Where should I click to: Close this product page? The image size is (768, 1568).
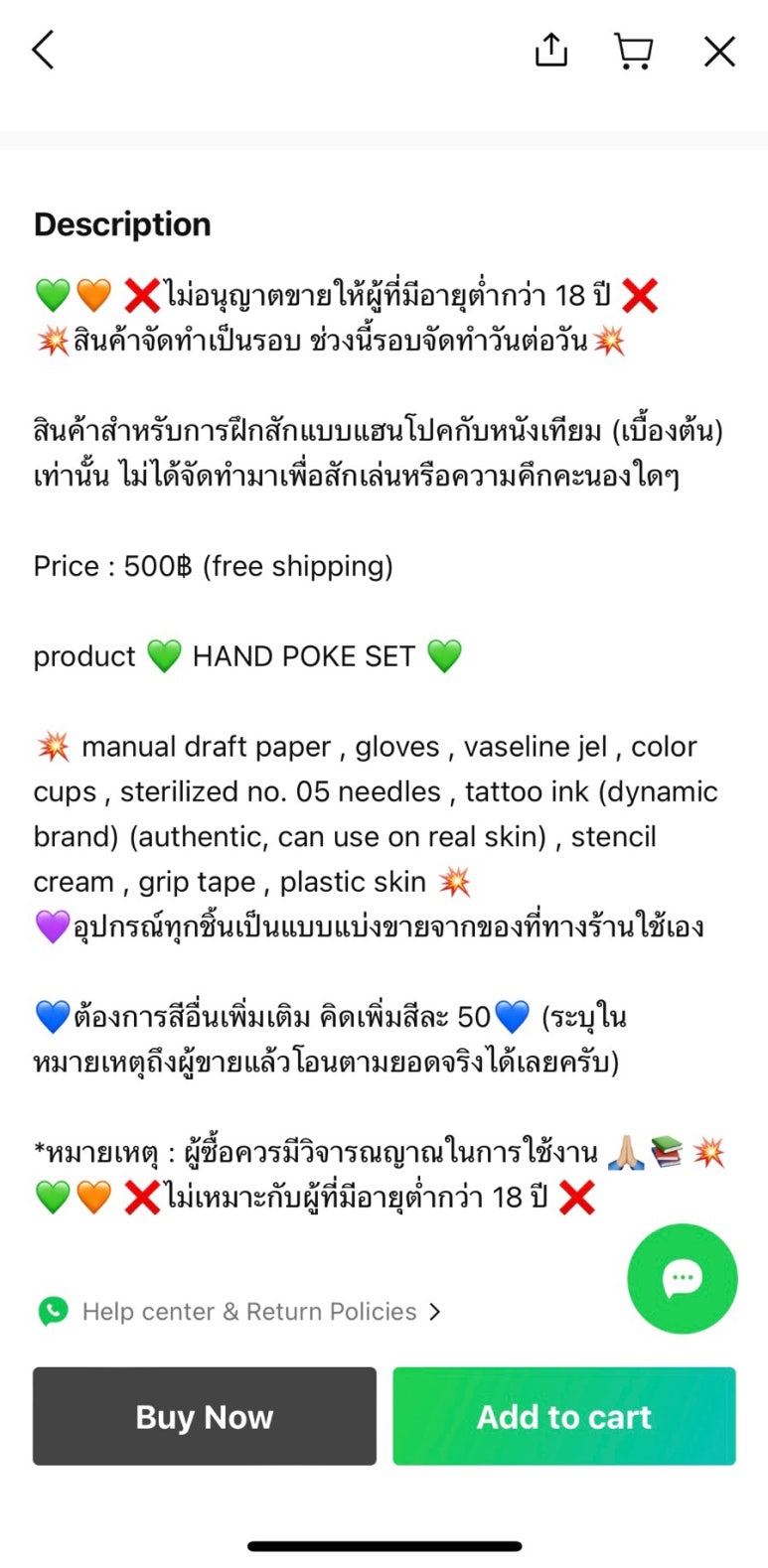[719, 51]
